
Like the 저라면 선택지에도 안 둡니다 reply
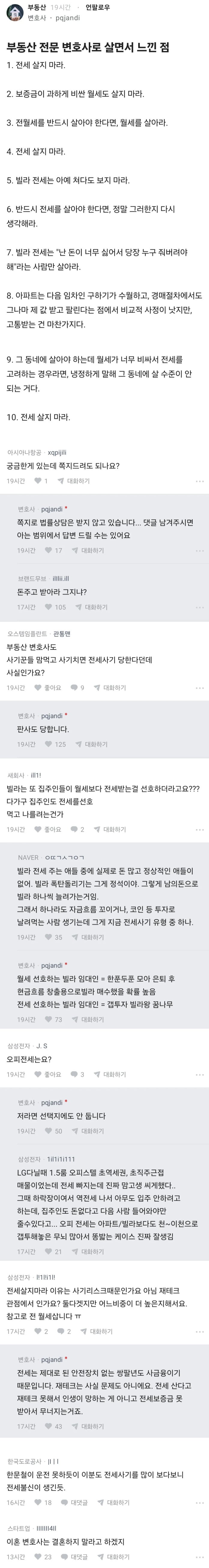[x=53, y=1131]
